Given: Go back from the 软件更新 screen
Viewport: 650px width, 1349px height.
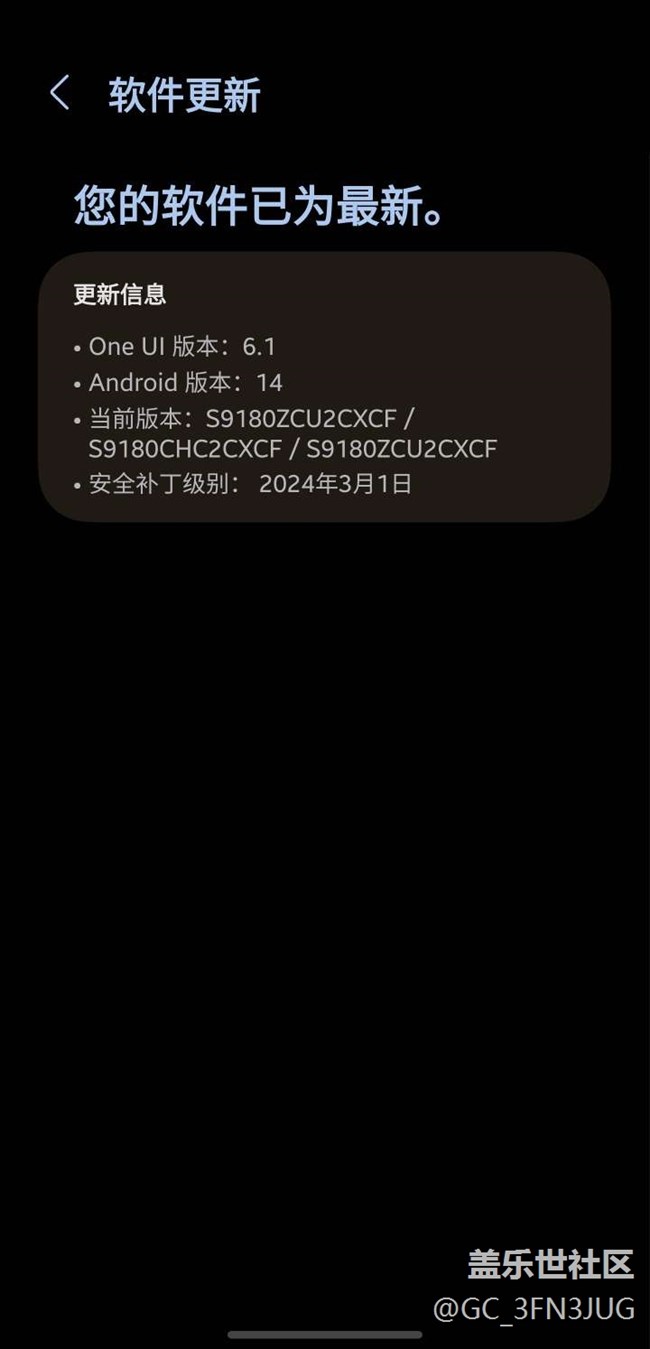Looking at the screenshot, I should tap(60, 93).
